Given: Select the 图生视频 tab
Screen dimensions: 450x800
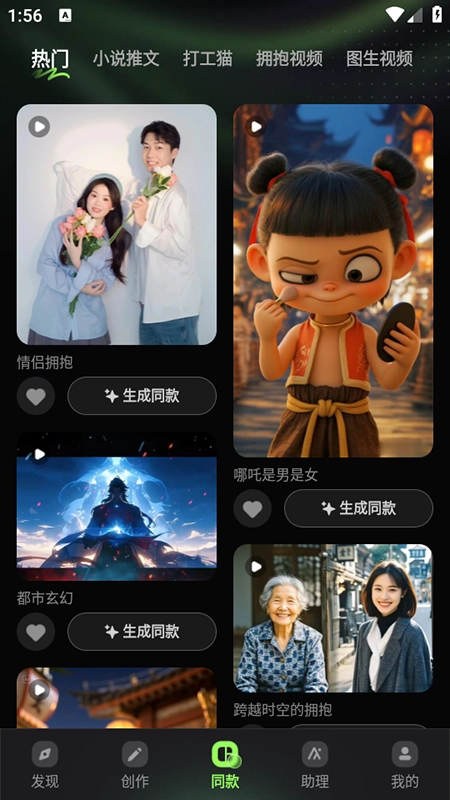Looking at the screenshot, I should click(379, 59).
